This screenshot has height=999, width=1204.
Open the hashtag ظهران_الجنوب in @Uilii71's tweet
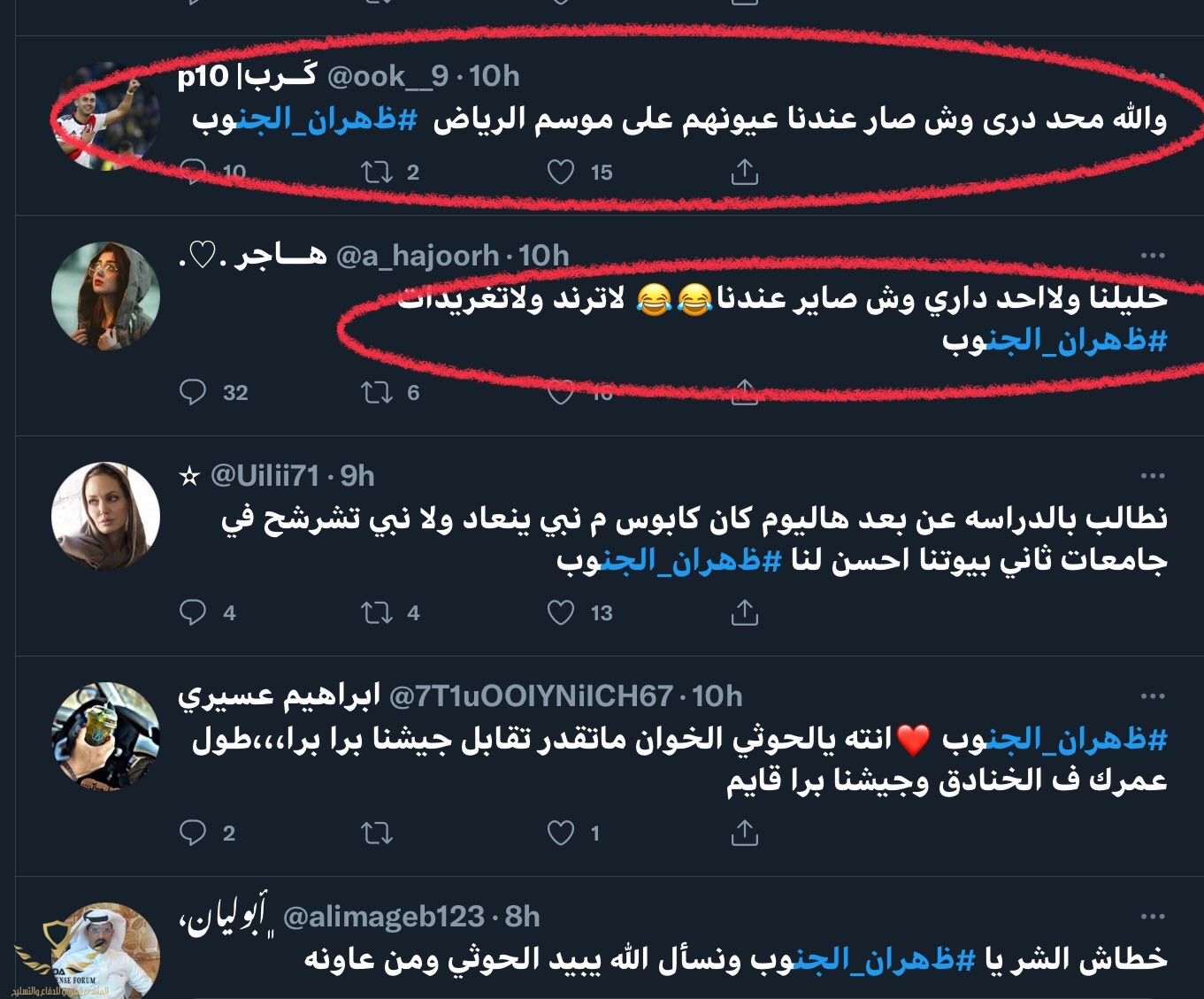coord(670,561)
